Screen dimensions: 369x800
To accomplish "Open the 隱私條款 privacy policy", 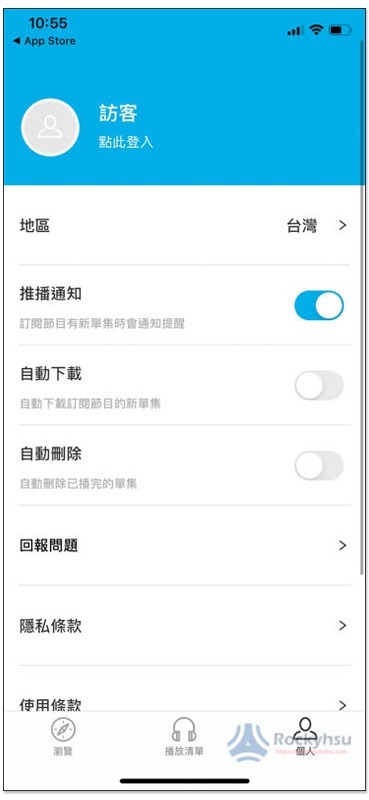I will [184, 626].
